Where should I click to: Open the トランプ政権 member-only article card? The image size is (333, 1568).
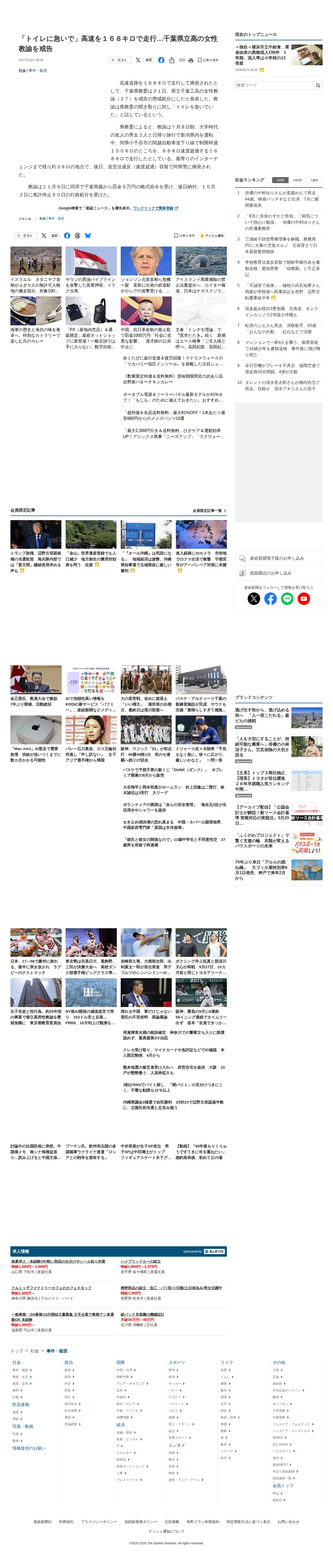(36, 547)
